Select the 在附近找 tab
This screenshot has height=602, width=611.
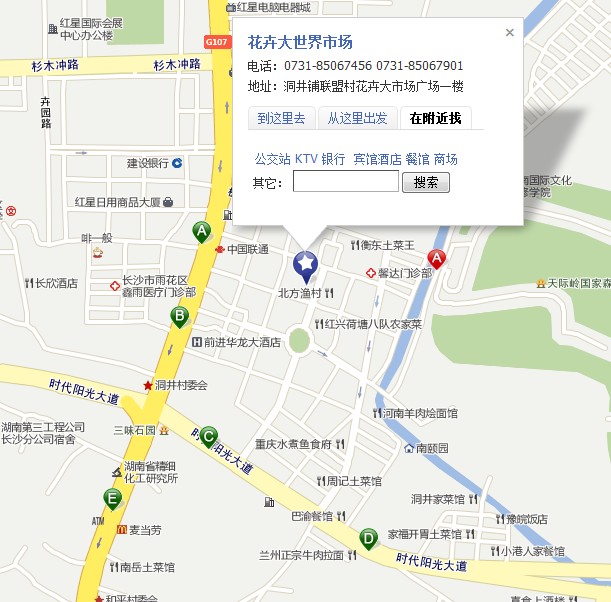pyautogui.click(x=435, y=118)
